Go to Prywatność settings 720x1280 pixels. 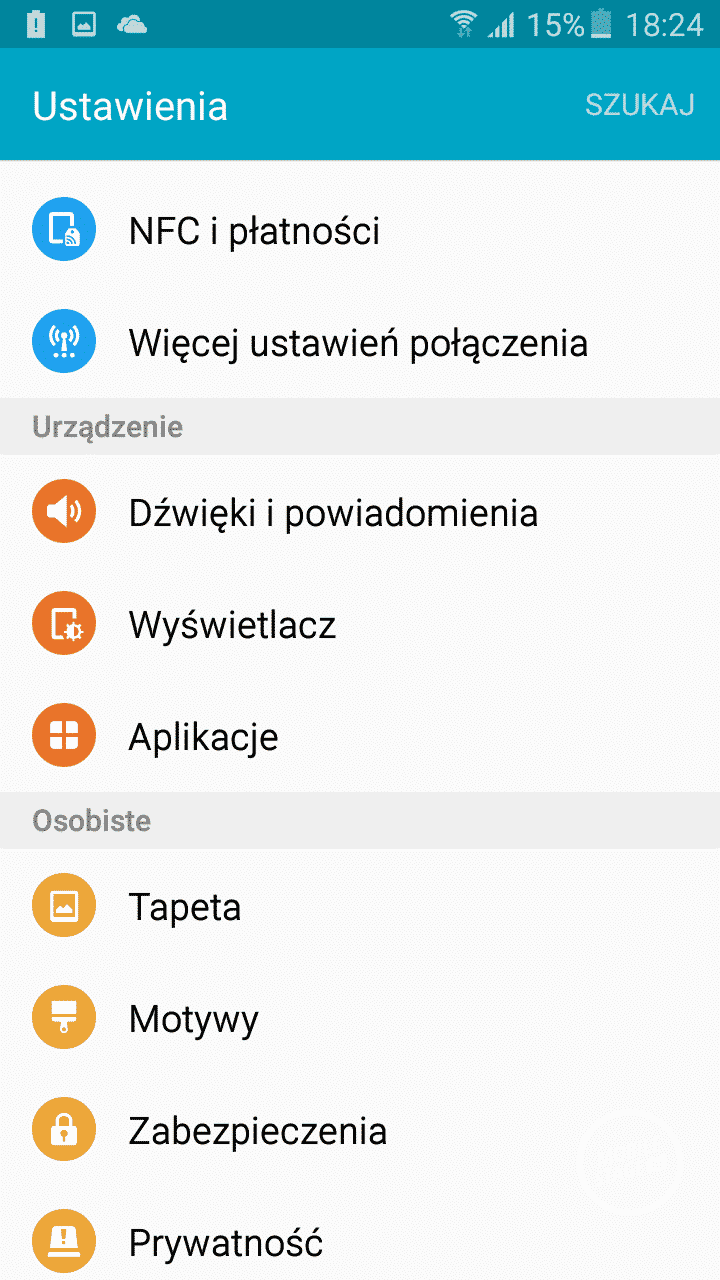coord(225,1243)
